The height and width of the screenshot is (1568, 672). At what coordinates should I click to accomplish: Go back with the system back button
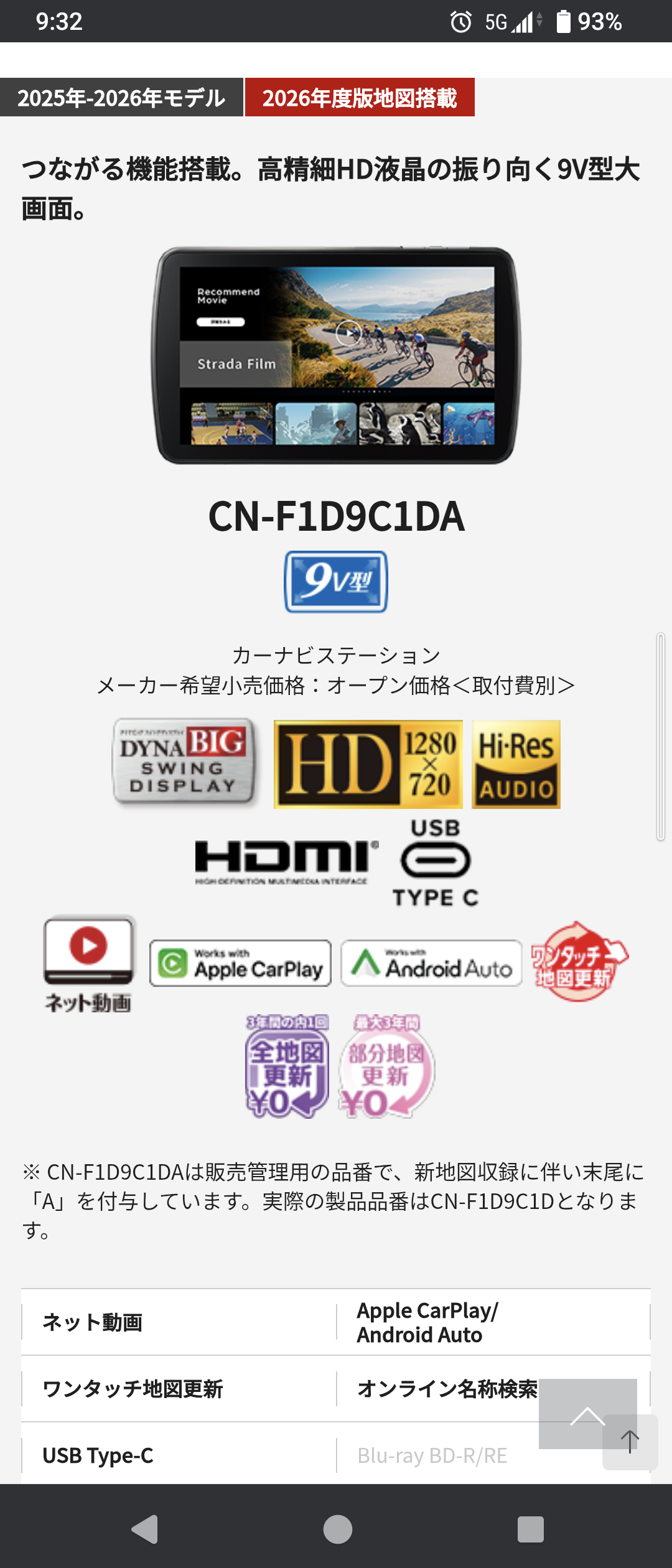pyautogui.click(x=145, y=1529)
